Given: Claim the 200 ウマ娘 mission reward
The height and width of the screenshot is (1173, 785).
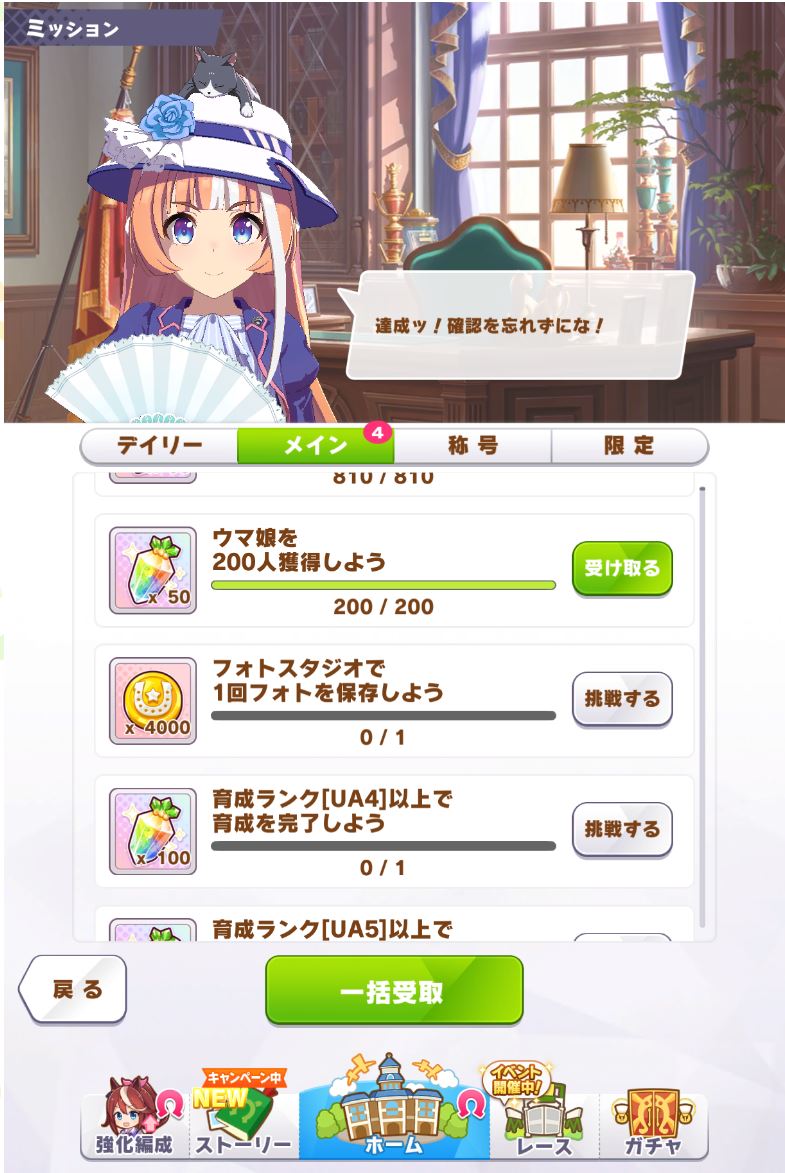Looking at the screenshot, I should 621,569.
